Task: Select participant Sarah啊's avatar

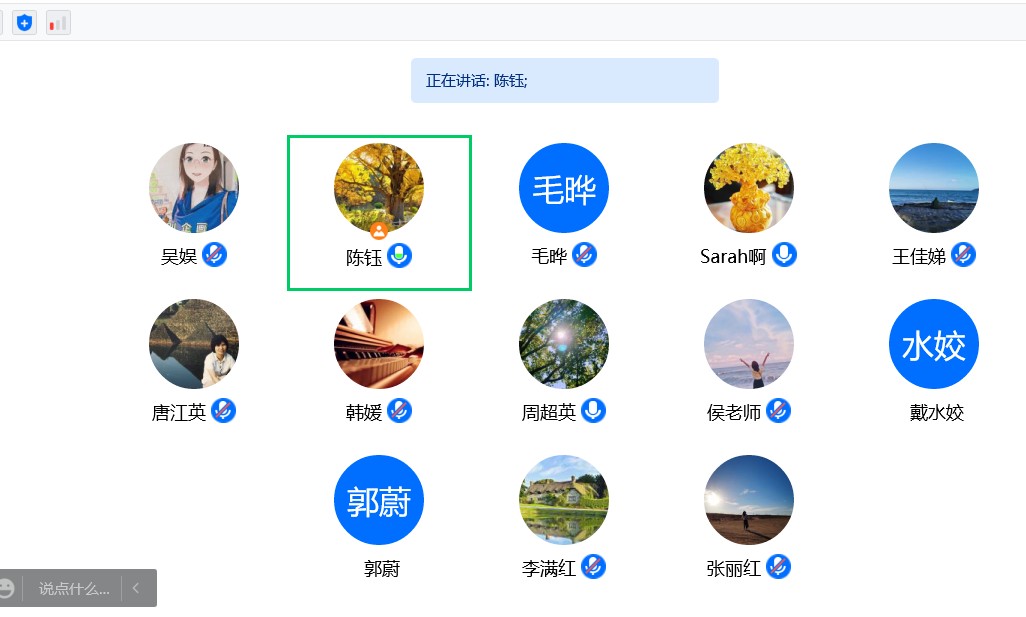Action: click(x=749, y=188)
